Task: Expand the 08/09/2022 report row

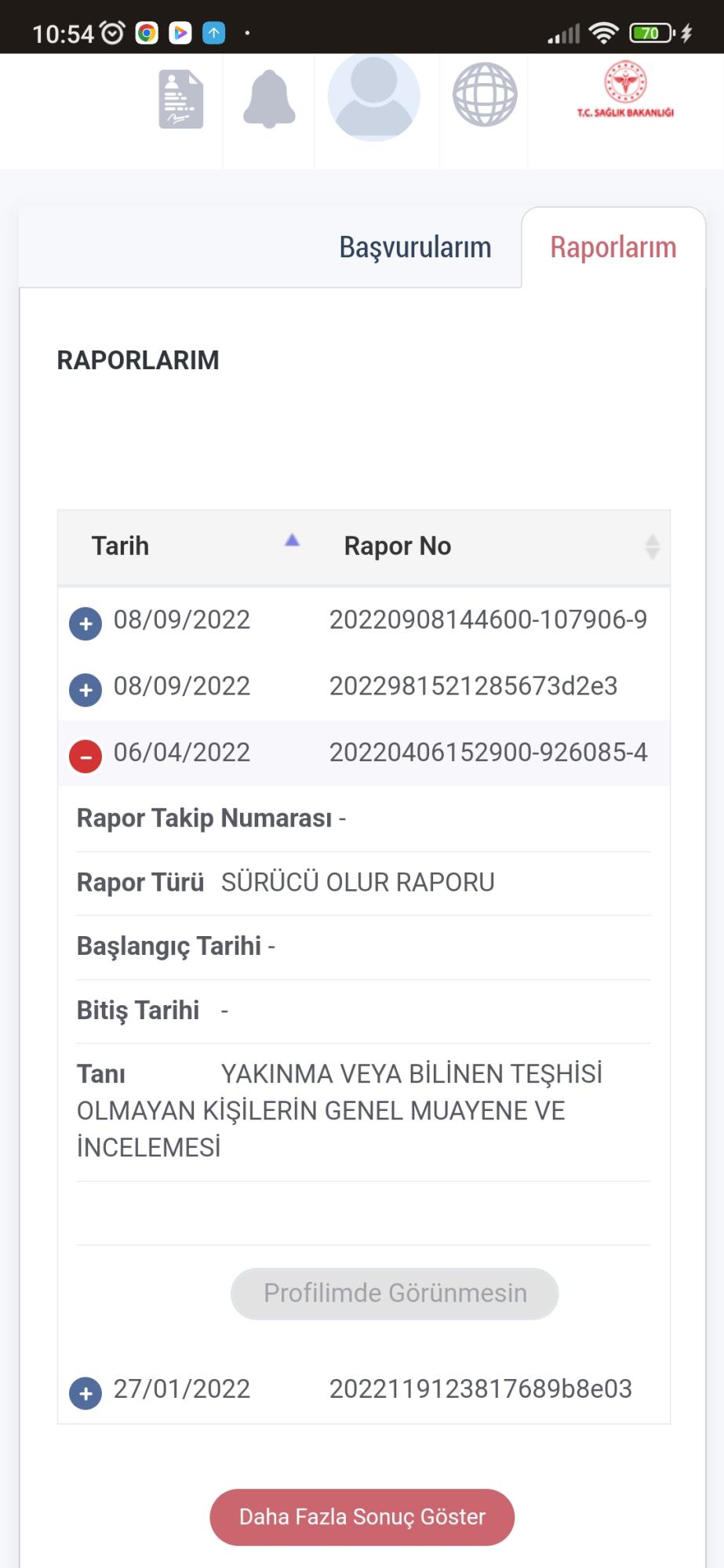Action: 85,623
